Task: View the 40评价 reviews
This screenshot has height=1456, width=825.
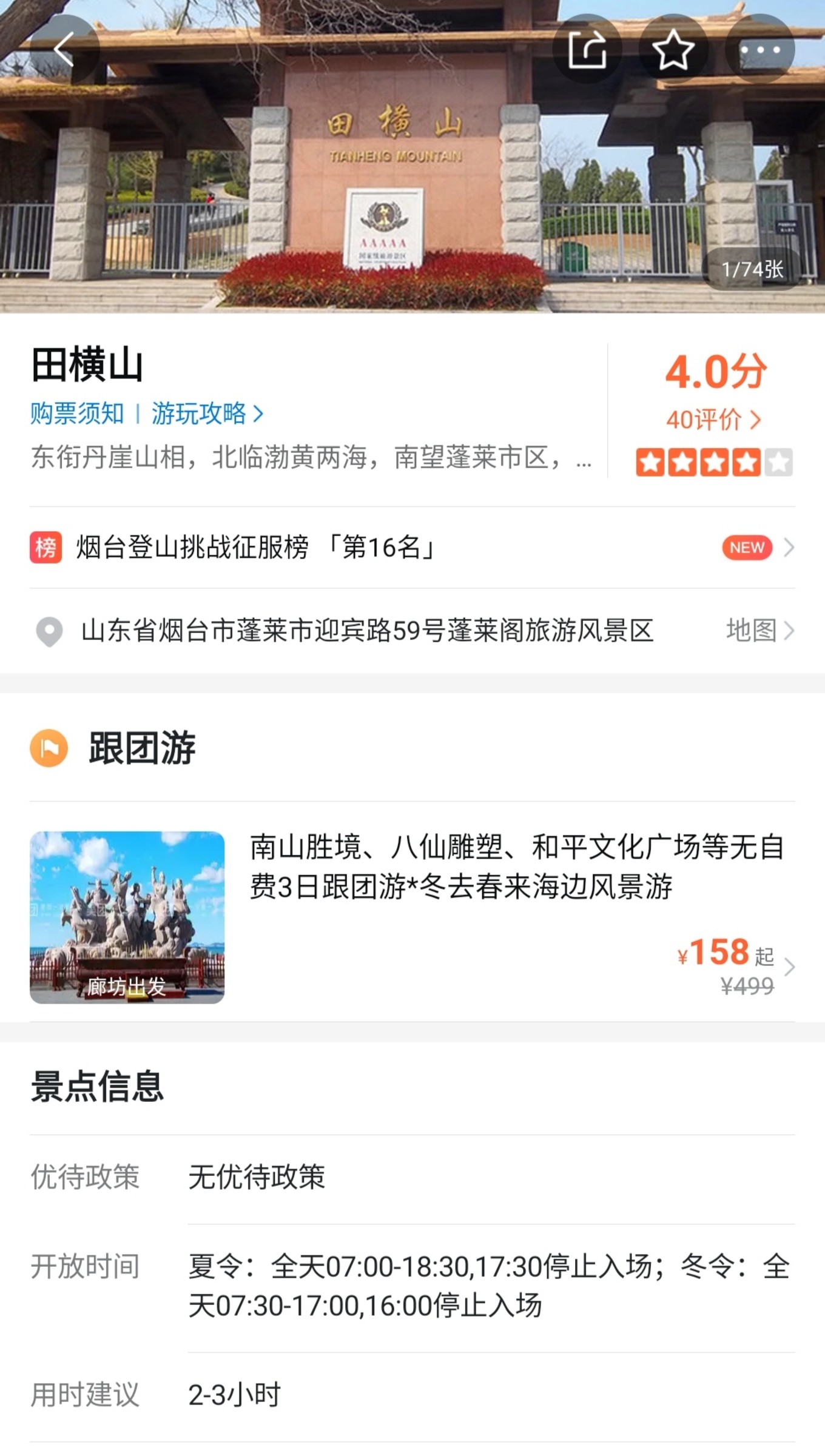Action: tap(713, 420)
